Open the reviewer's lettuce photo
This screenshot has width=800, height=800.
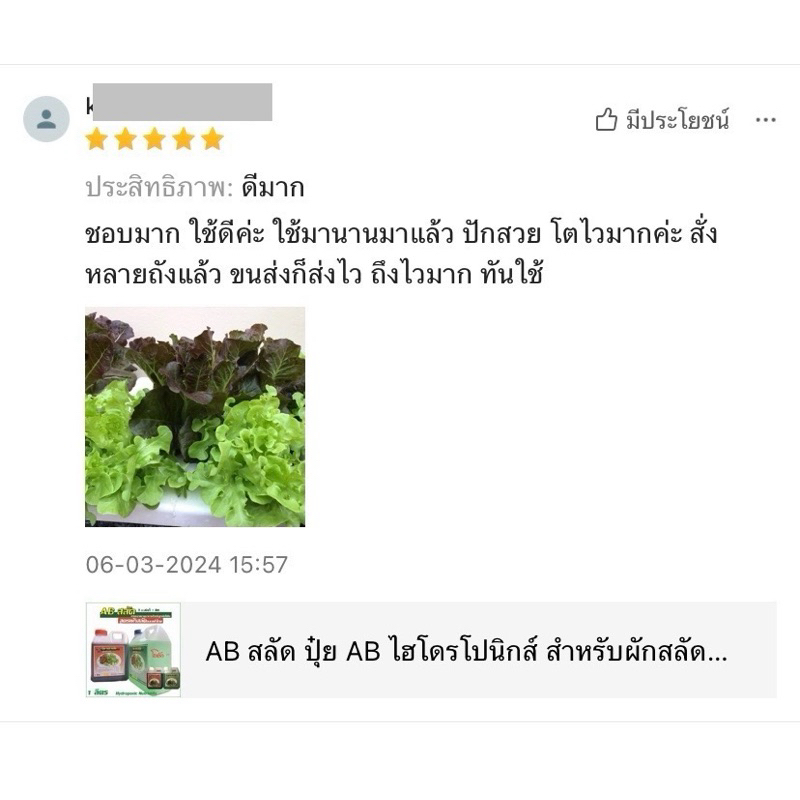coord(195,416)
